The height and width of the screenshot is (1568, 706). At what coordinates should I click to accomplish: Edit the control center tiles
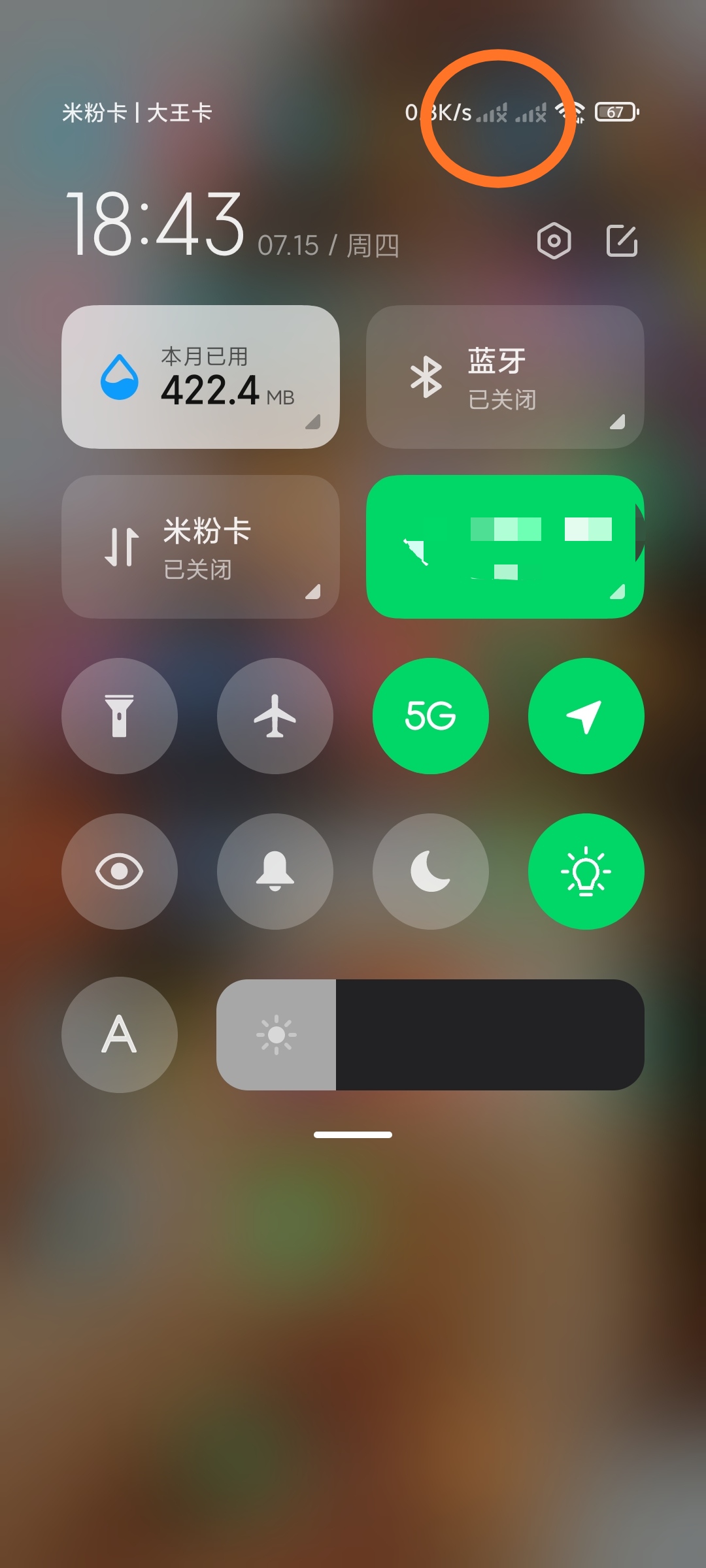(622, 240)
